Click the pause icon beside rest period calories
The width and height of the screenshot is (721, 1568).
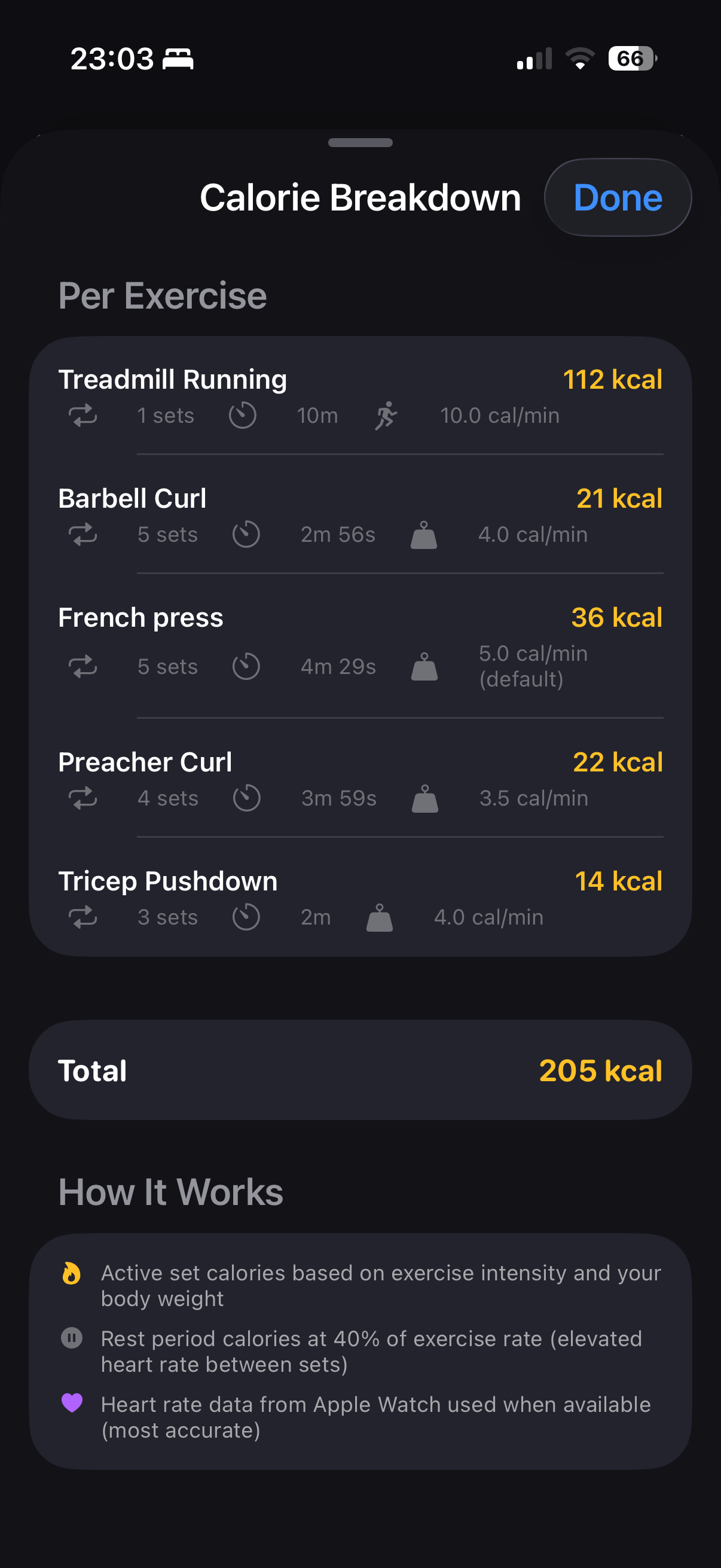tap(72, 1338)
